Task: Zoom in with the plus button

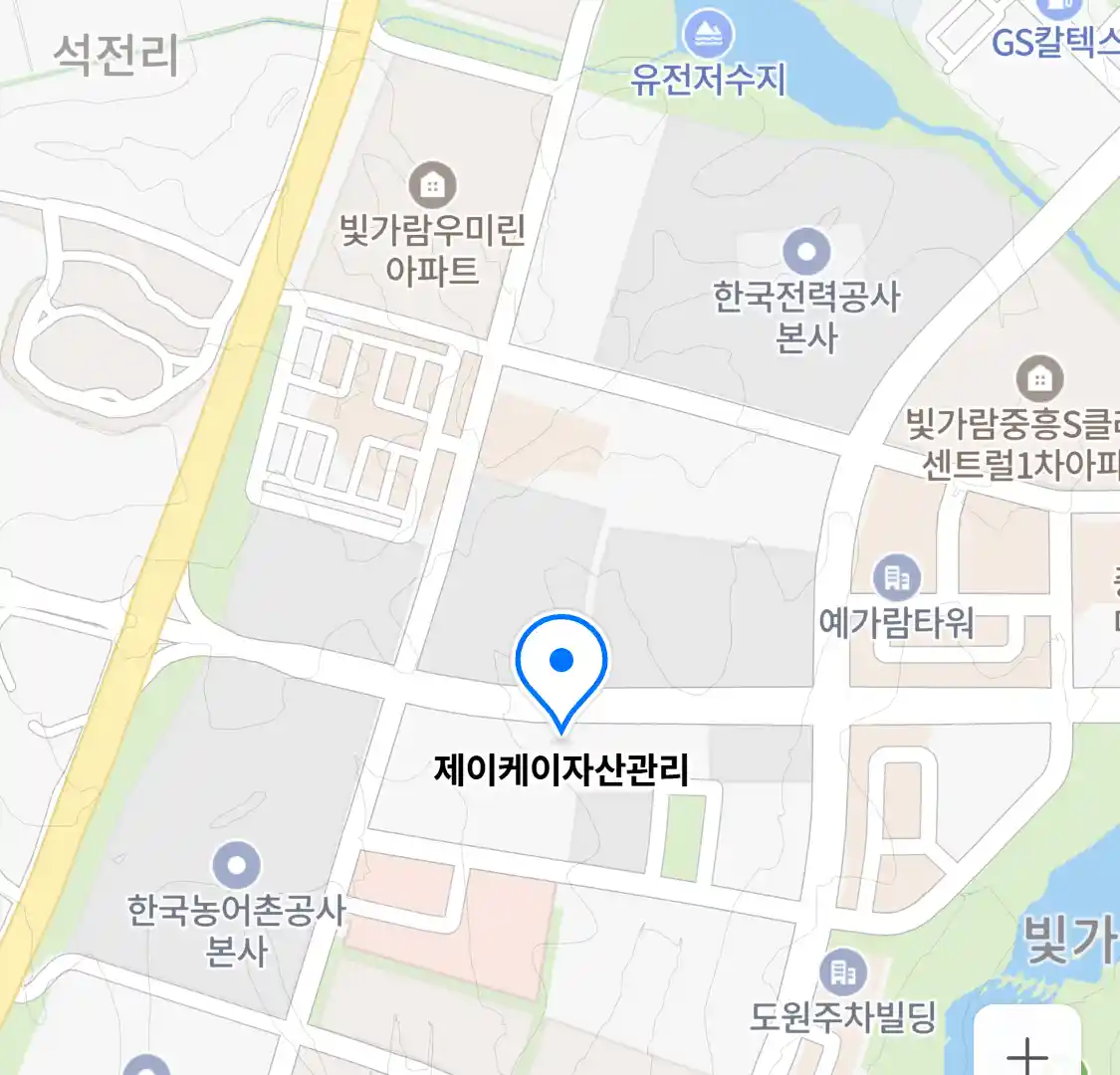Action: (x=1026, y=1050)
